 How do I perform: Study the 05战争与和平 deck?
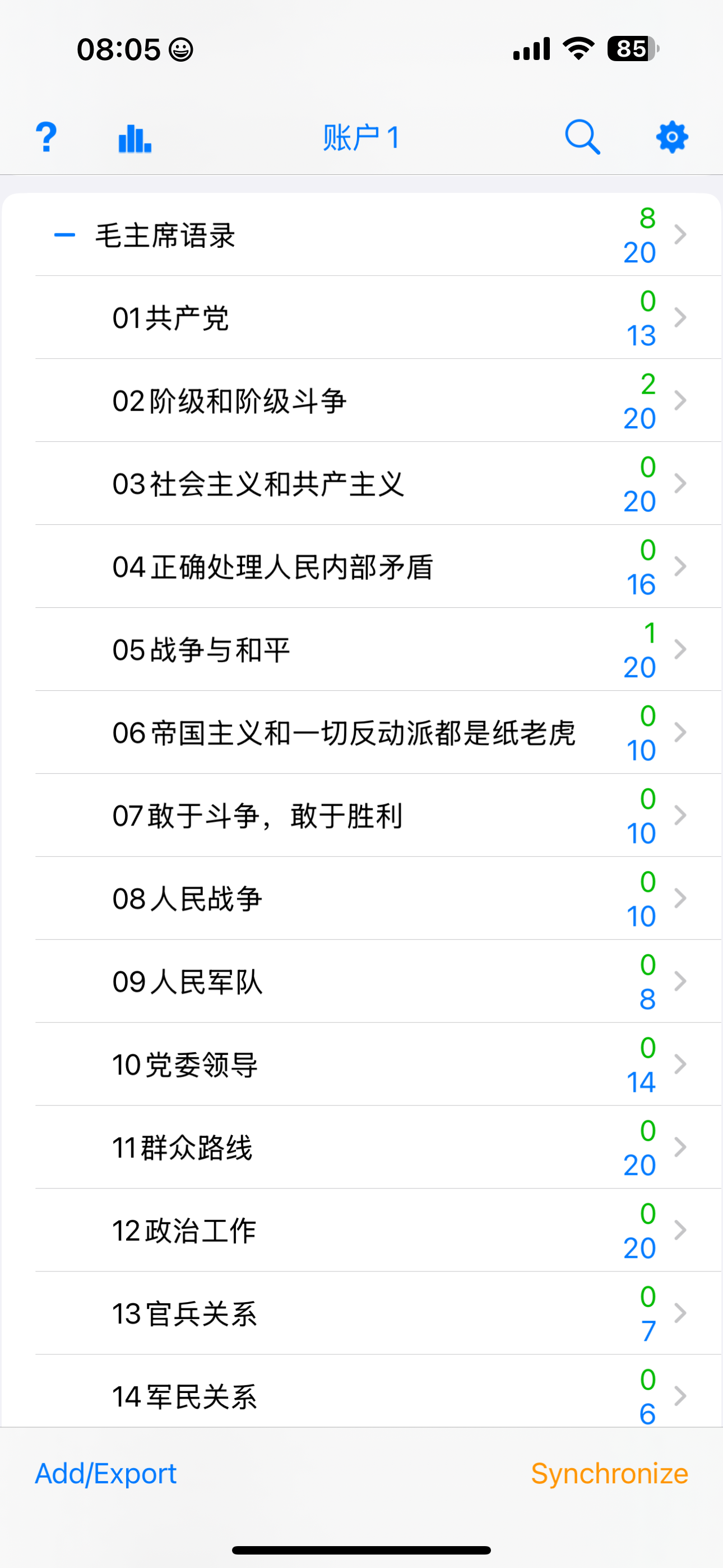coord(201,649)
